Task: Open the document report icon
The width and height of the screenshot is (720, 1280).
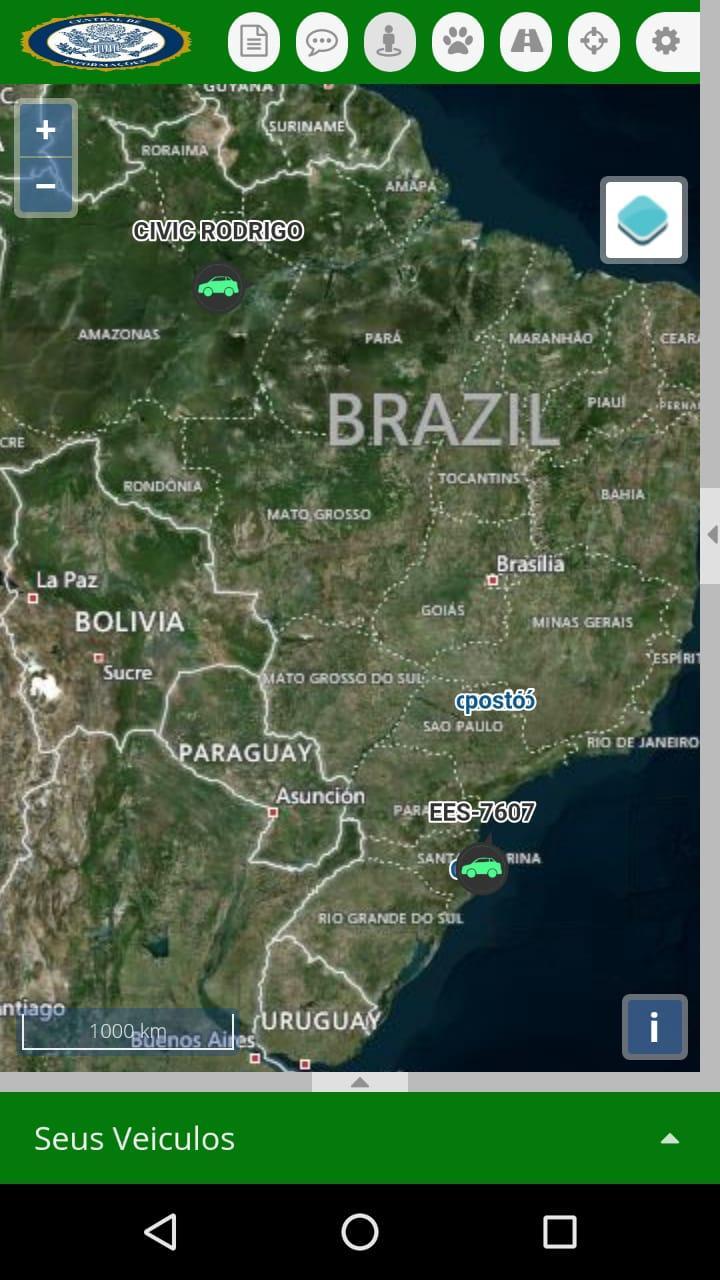Action: coord(254,42)
